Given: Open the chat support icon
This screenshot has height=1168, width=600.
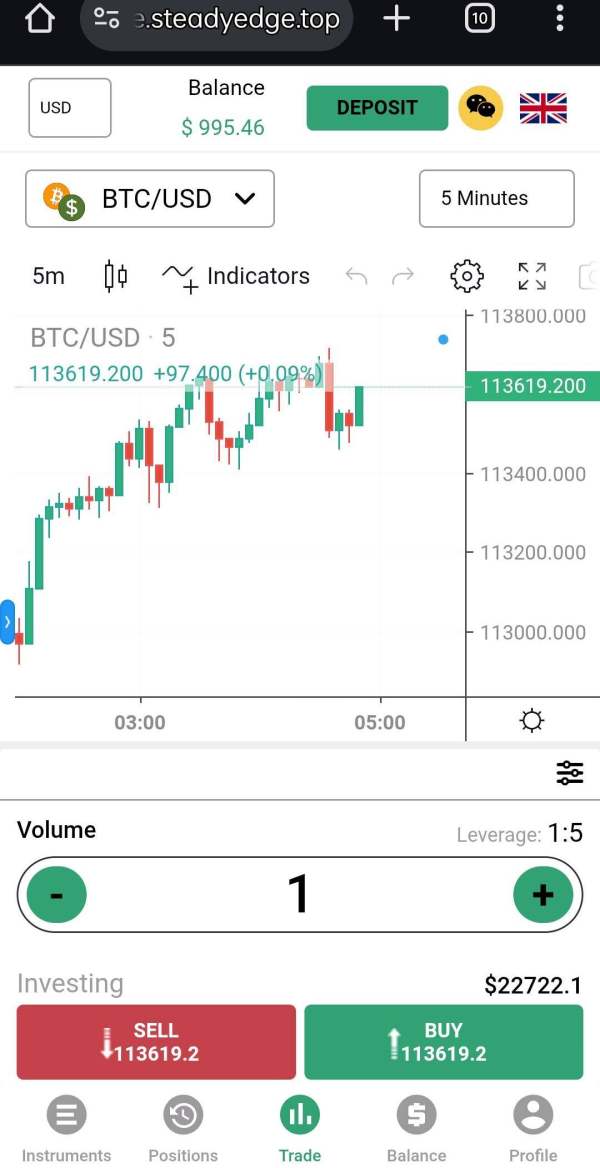Looking at the screenshot, I should pyautogui.click(x=481, y=108).
